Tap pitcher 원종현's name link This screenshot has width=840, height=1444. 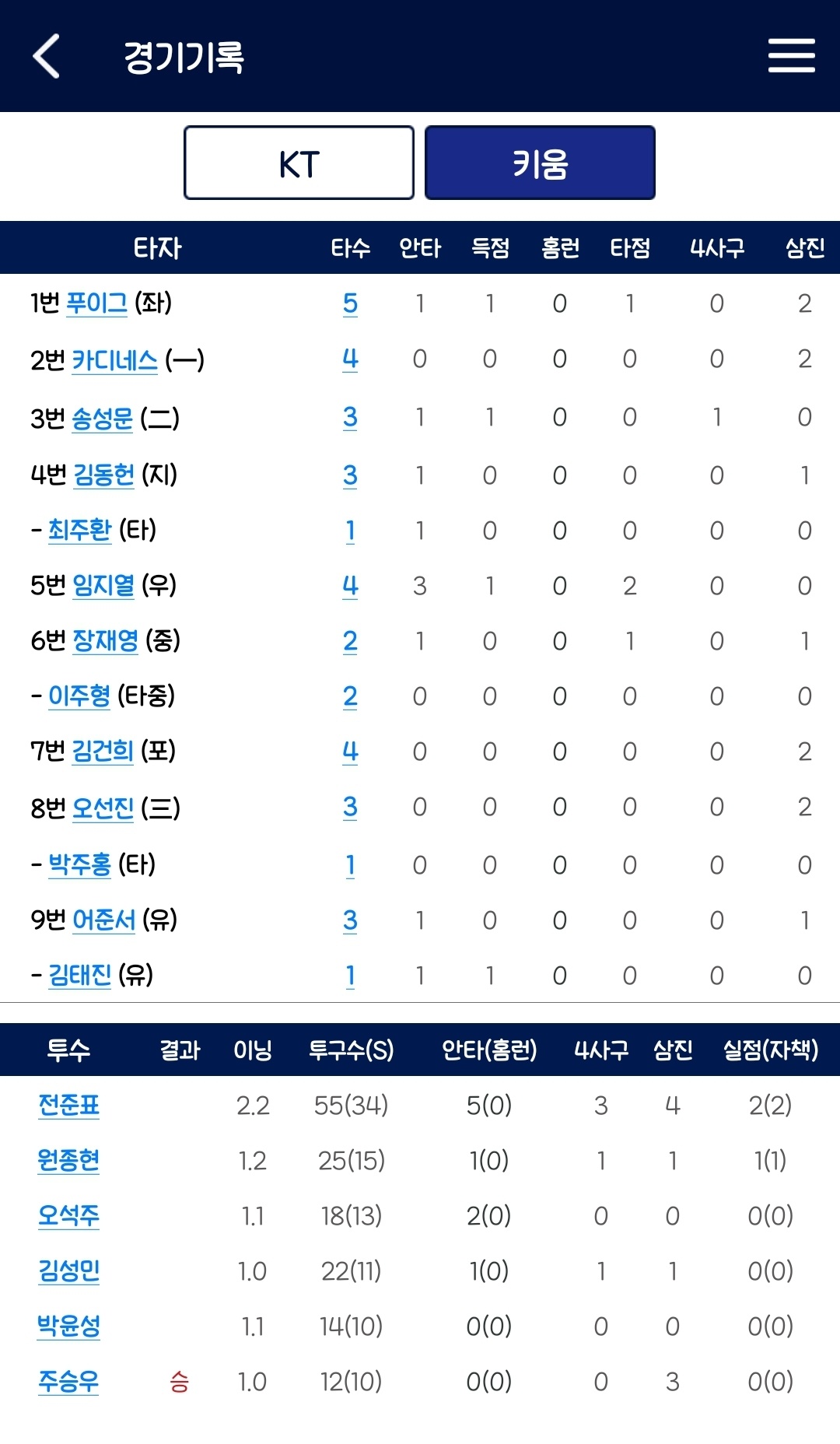click(69, 1160)
